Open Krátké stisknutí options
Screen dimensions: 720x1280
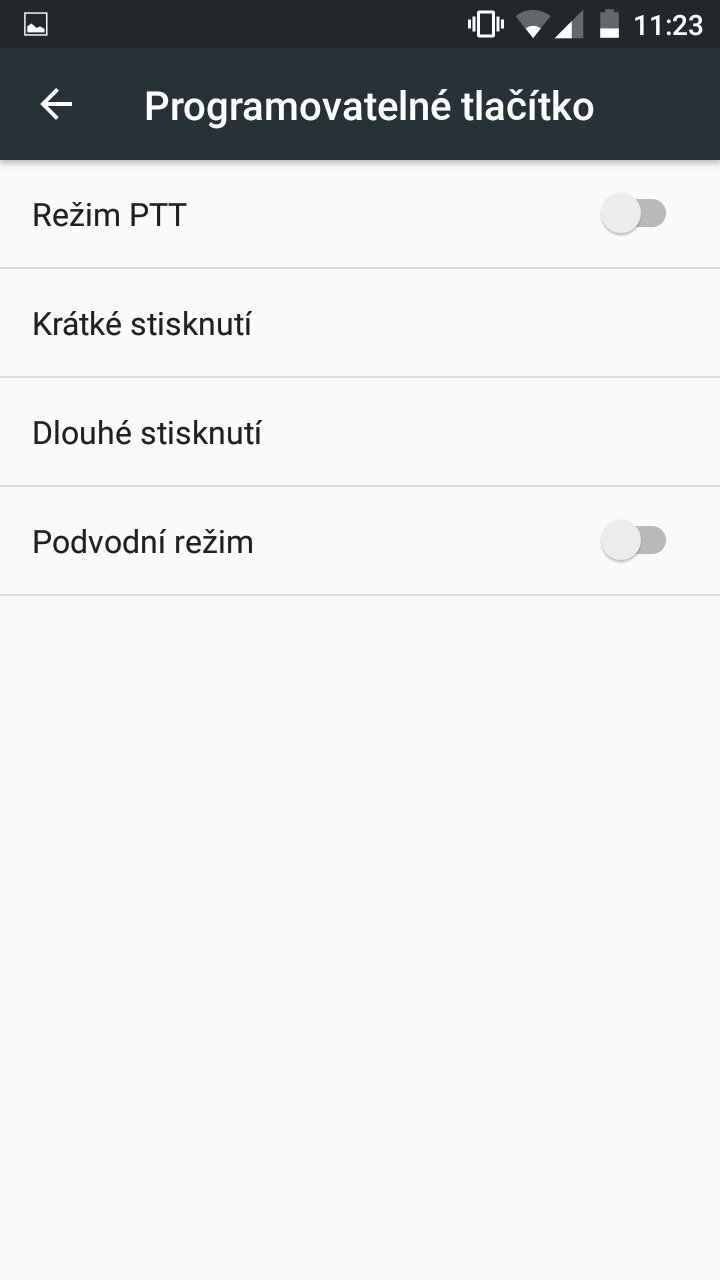(360, 322)
